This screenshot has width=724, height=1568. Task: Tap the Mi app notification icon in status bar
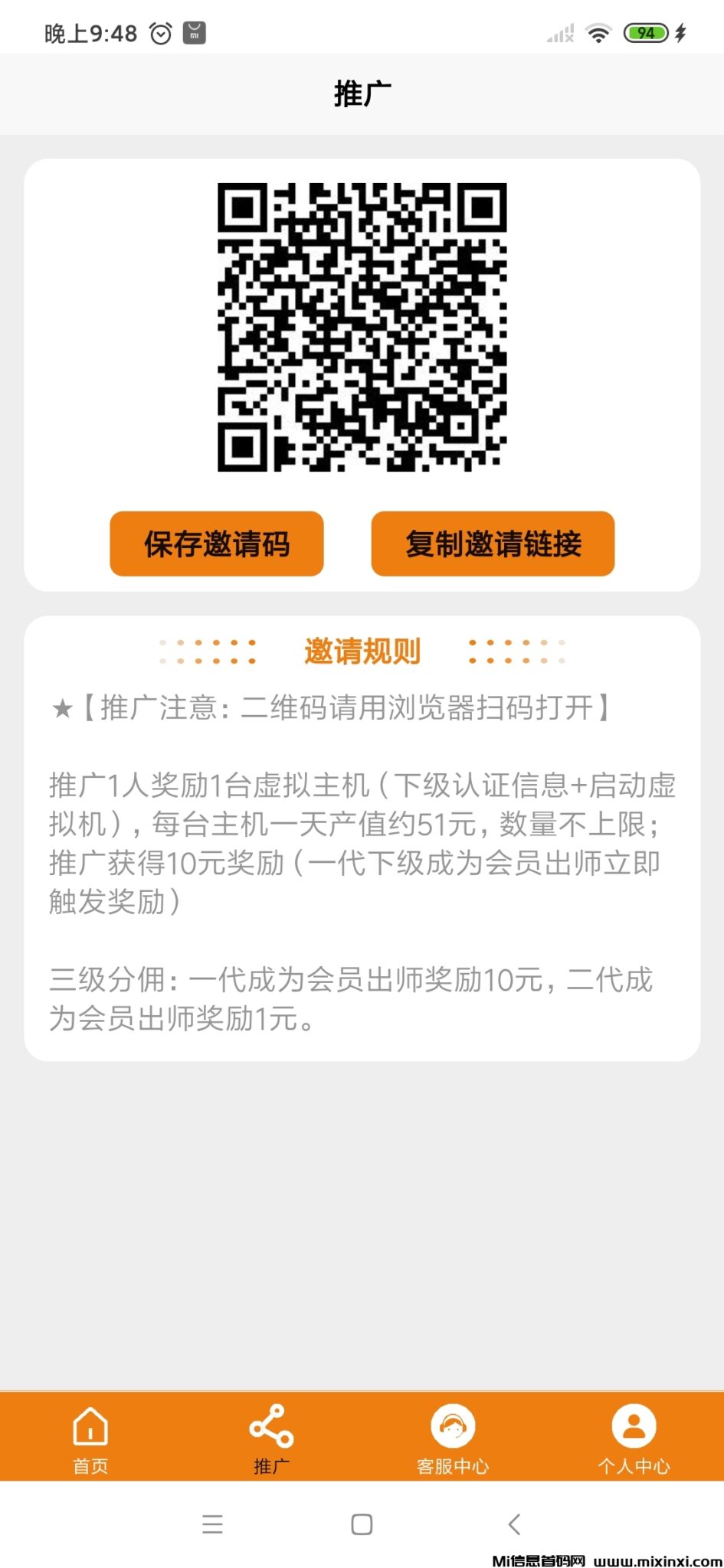pos(194,33)
